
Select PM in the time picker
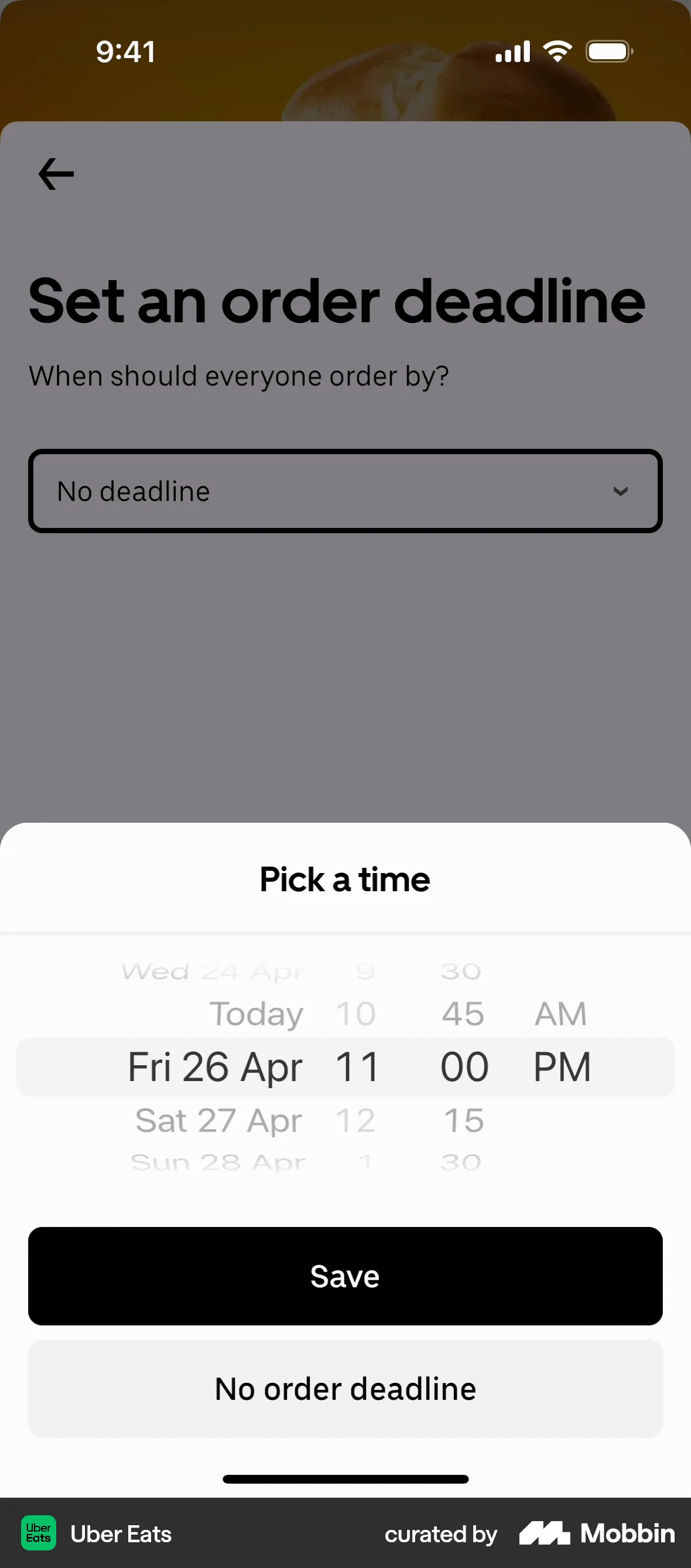[x=562, y=1066]
